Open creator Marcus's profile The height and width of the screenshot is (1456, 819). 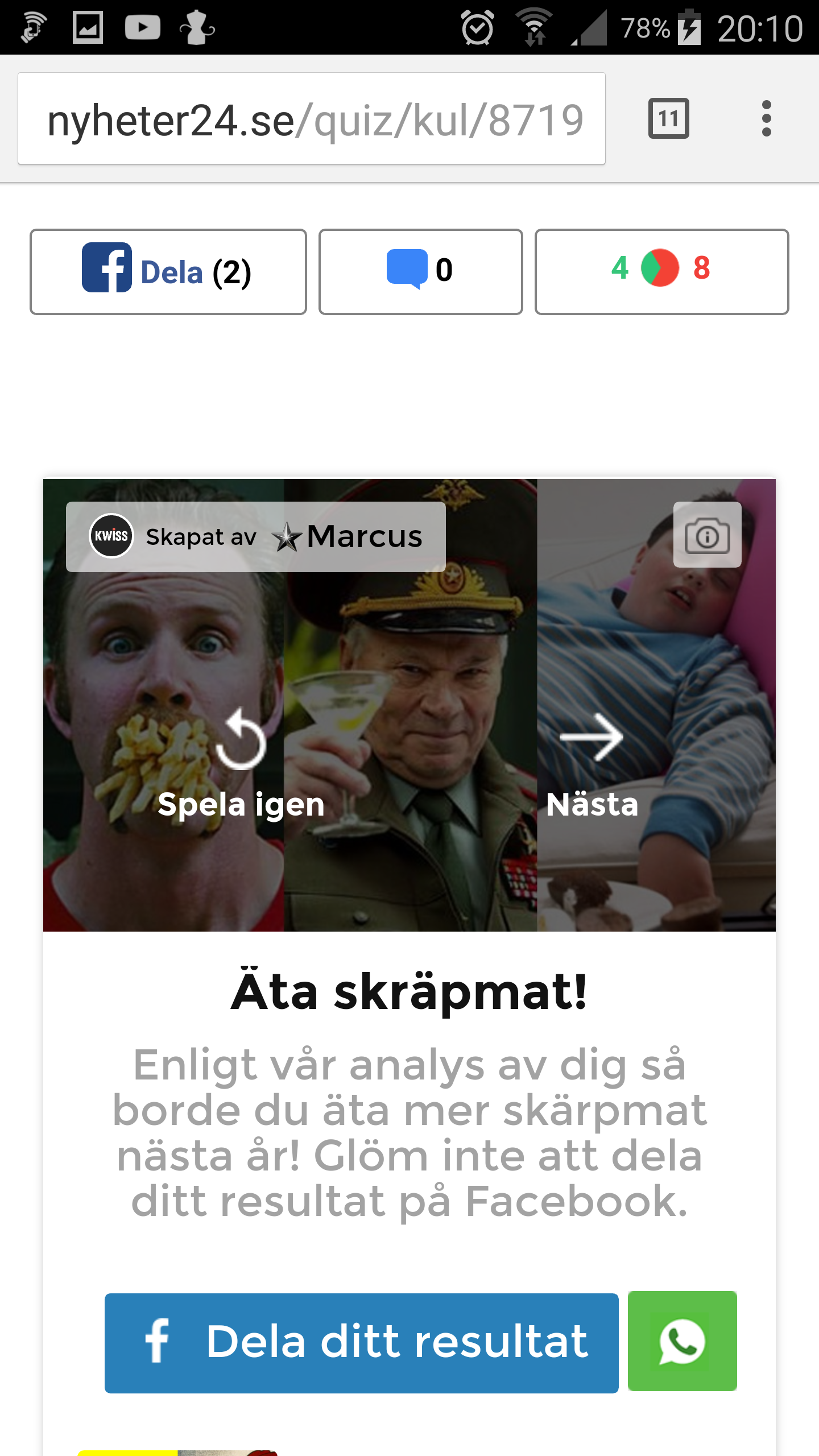[364, 536]
